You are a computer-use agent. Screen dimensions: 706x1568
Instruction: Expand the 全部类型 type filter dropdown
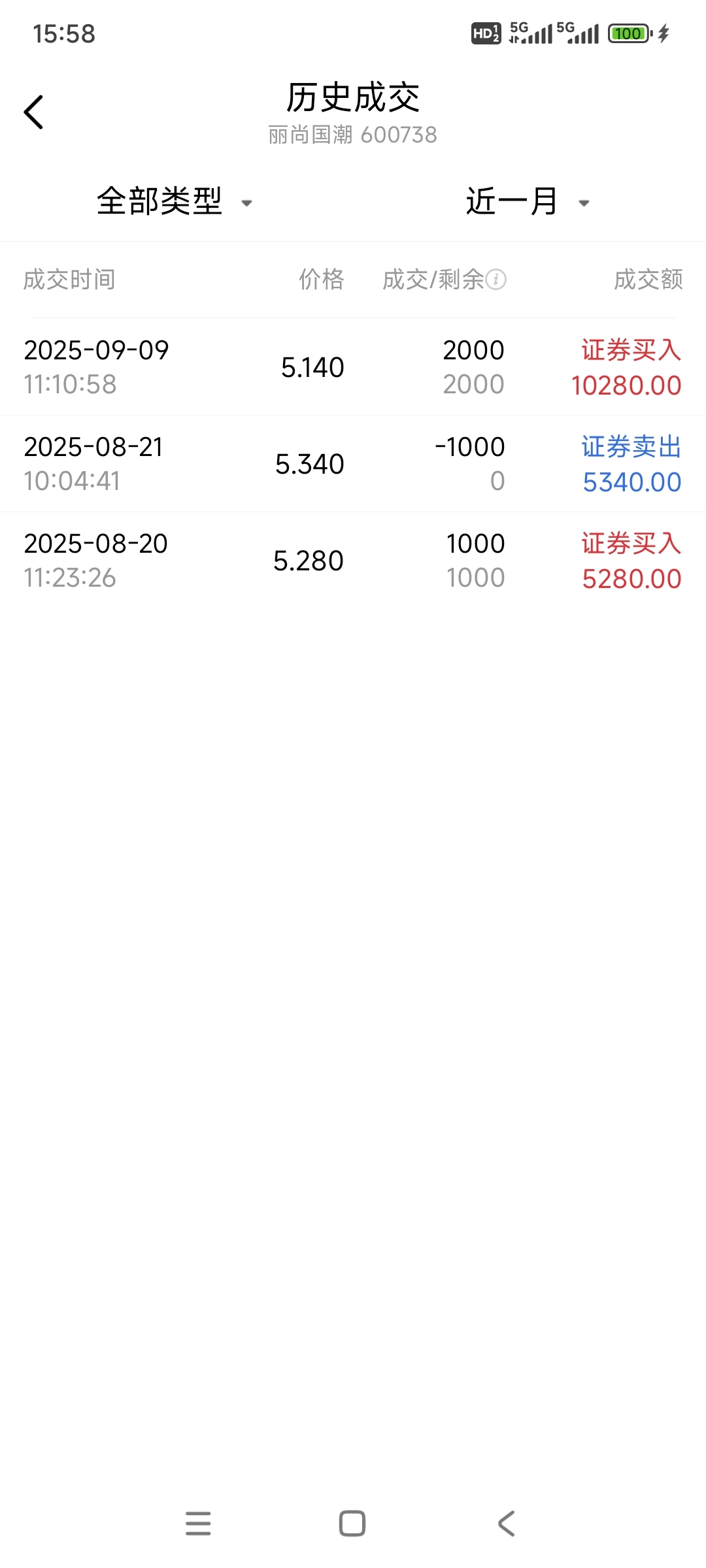click(175, 202)
